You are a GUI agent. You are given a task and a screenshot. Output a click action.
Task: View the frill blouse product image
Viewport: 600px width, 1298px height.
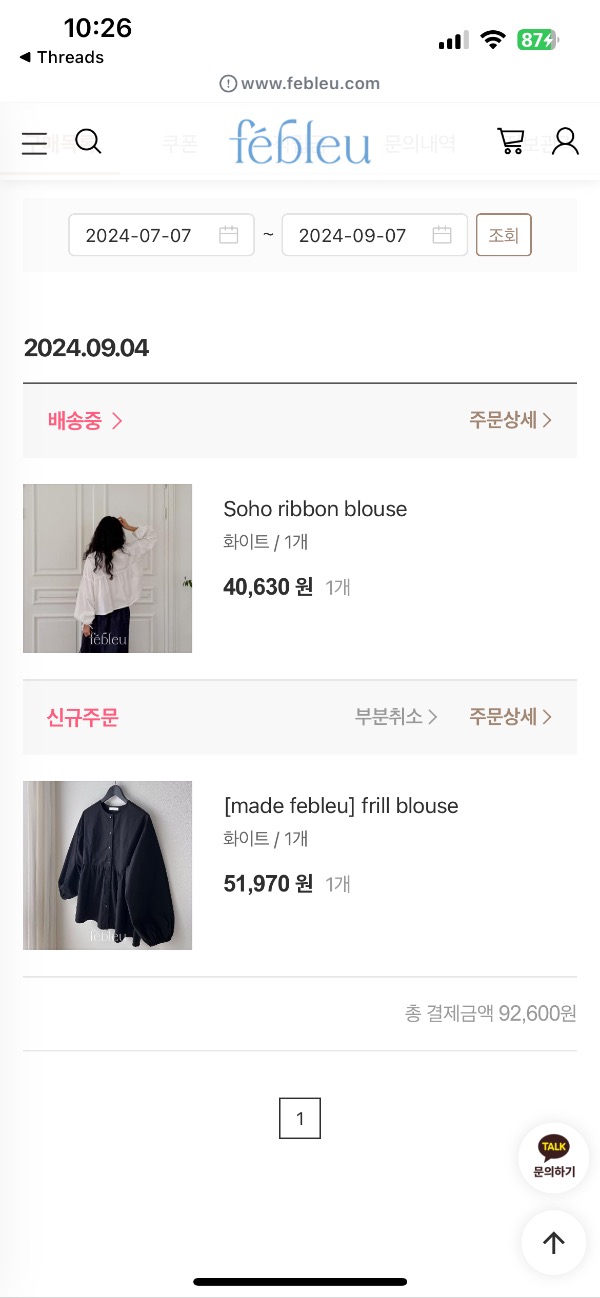(x=107, y=865)
